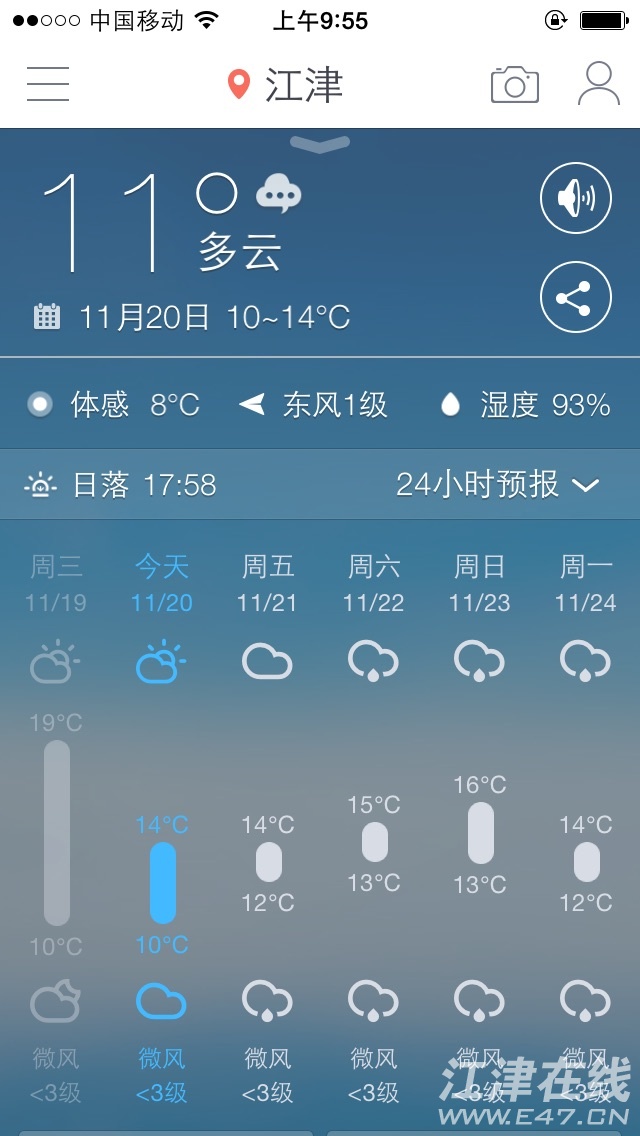
Task: Open the camera icon
Action: pos(515,85)
